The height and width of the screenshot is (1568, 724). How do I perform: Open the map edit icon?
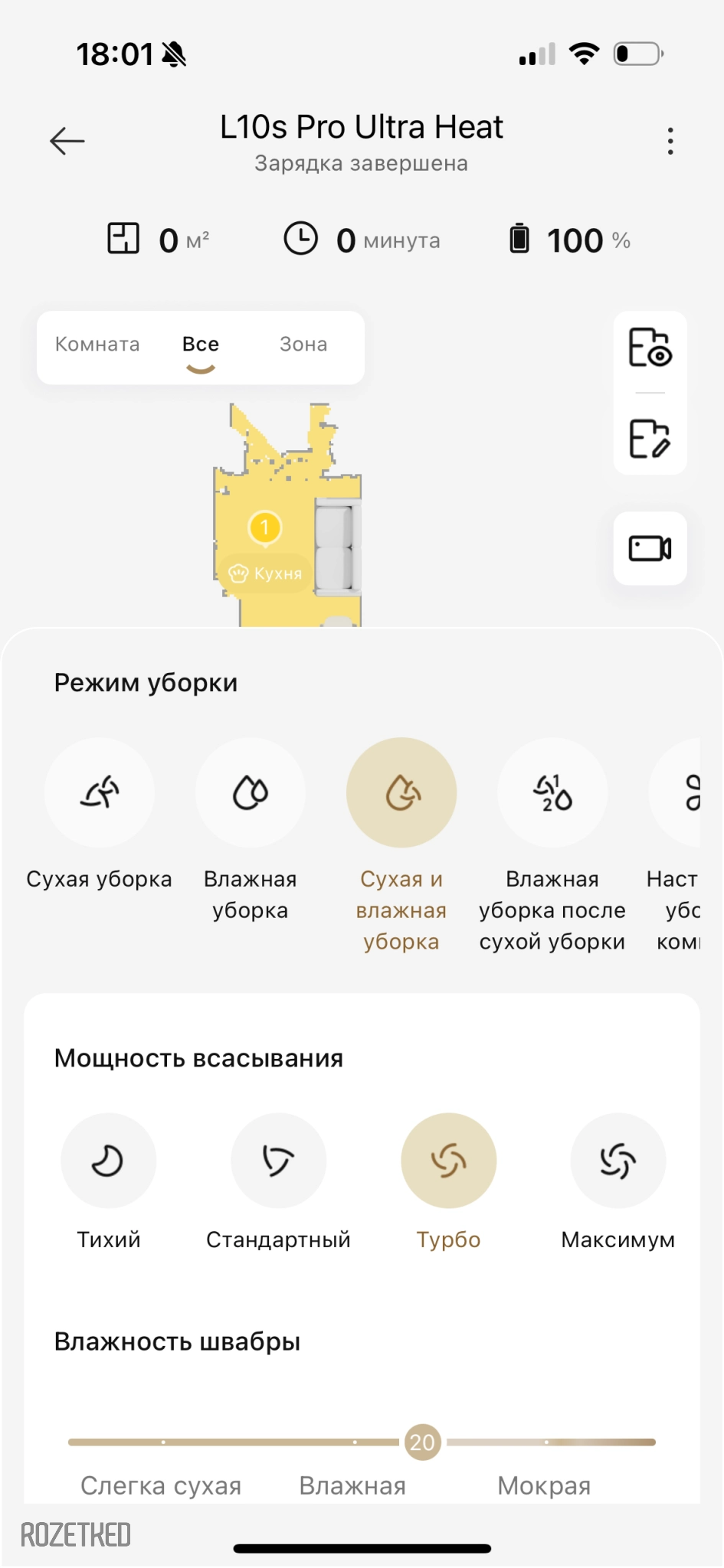(650, 439)
